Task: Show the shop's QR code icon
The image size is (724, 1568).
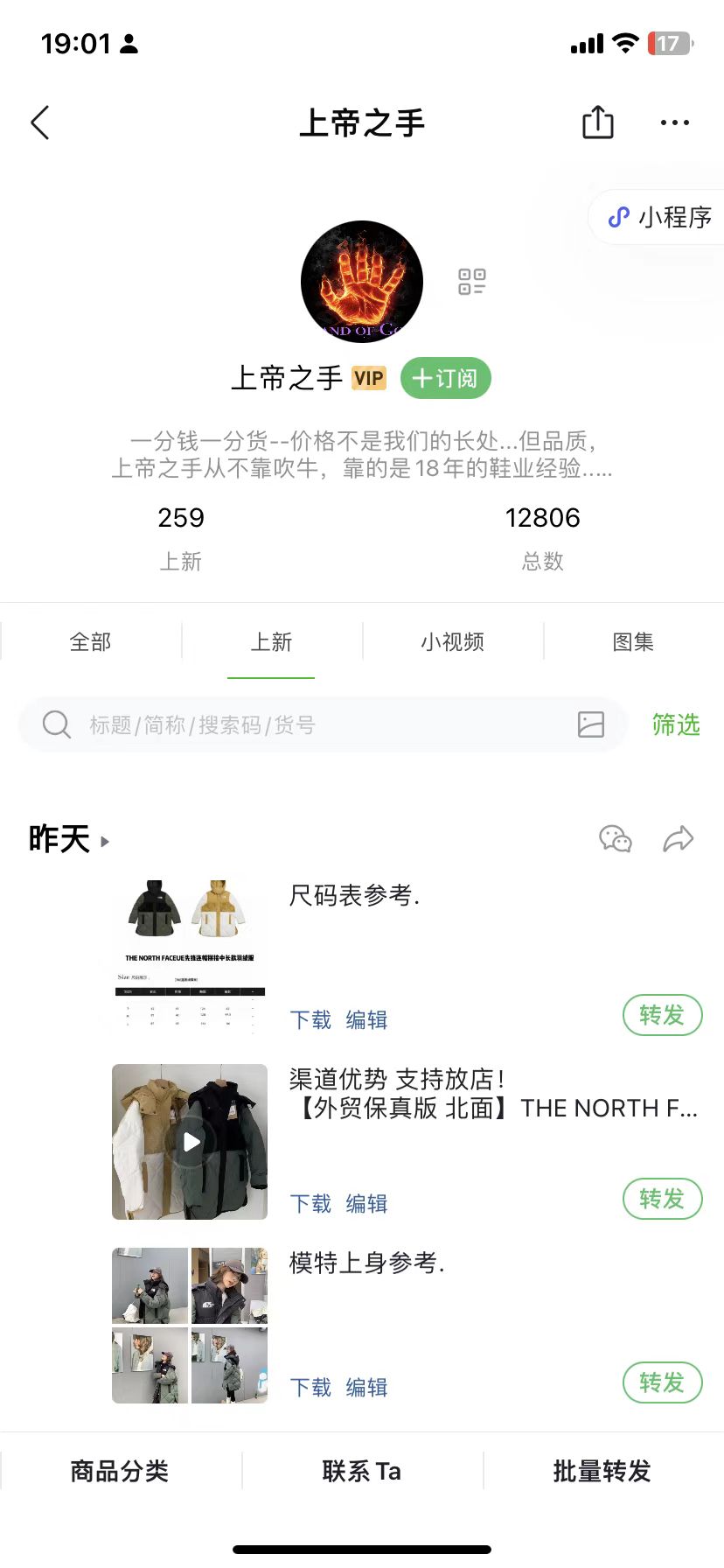Action: [x=472, y=282]
